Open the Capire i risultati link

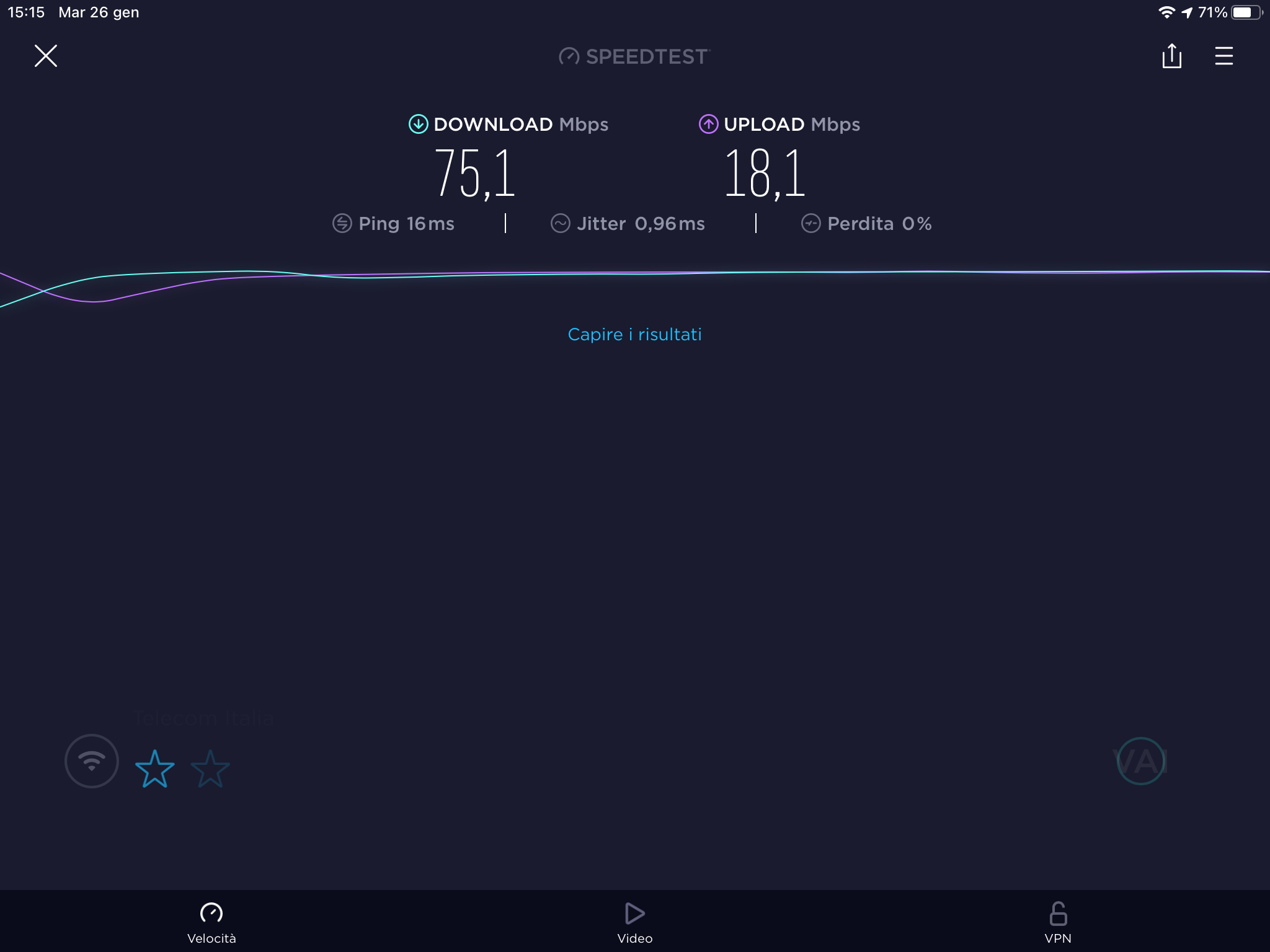tap(634, 335)
